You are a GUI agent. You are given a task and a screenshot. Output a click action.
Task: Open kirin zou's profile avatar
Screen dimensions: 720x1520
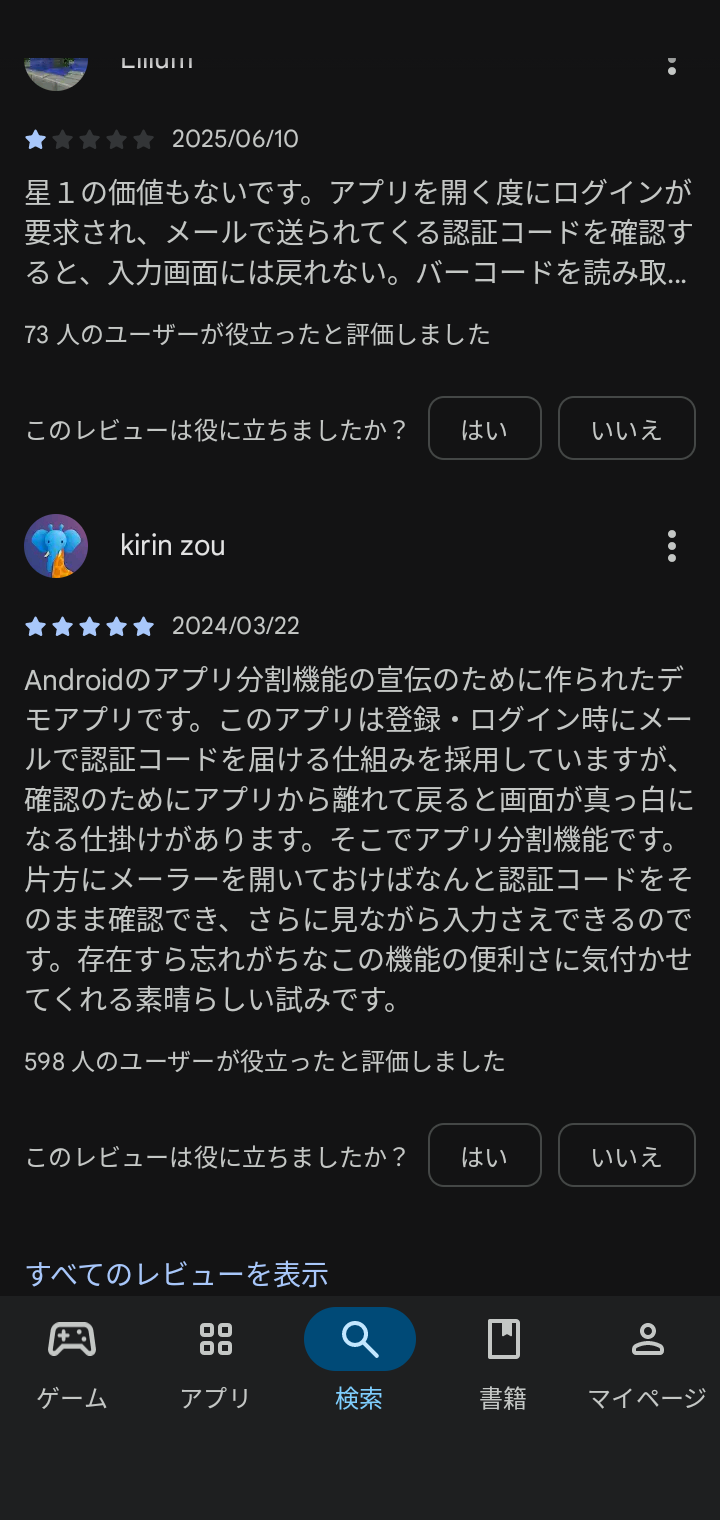(56, 546)
